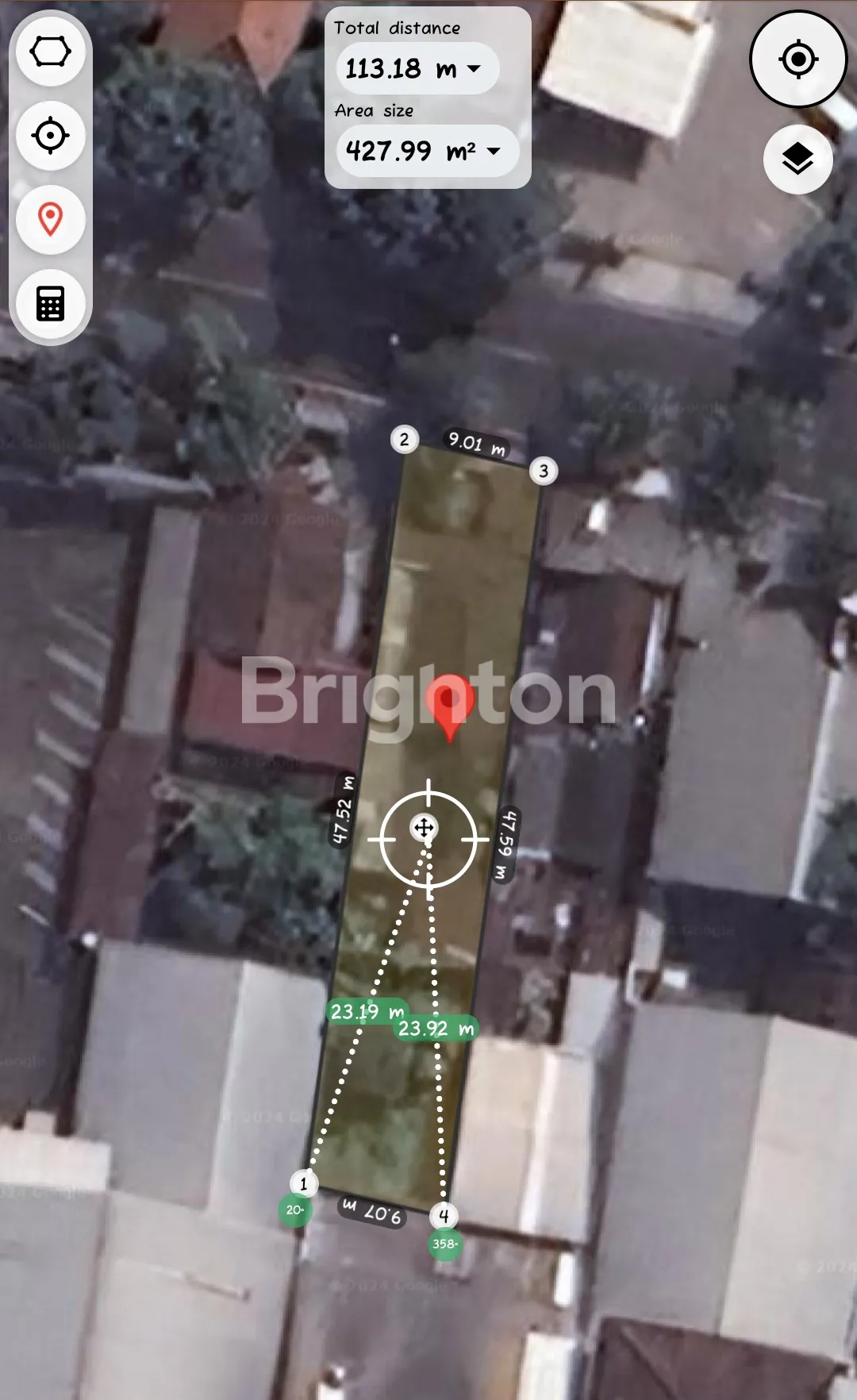Change the total distance unit dropdown
The width and height of the screenshot is (857, 1400).
417,69
